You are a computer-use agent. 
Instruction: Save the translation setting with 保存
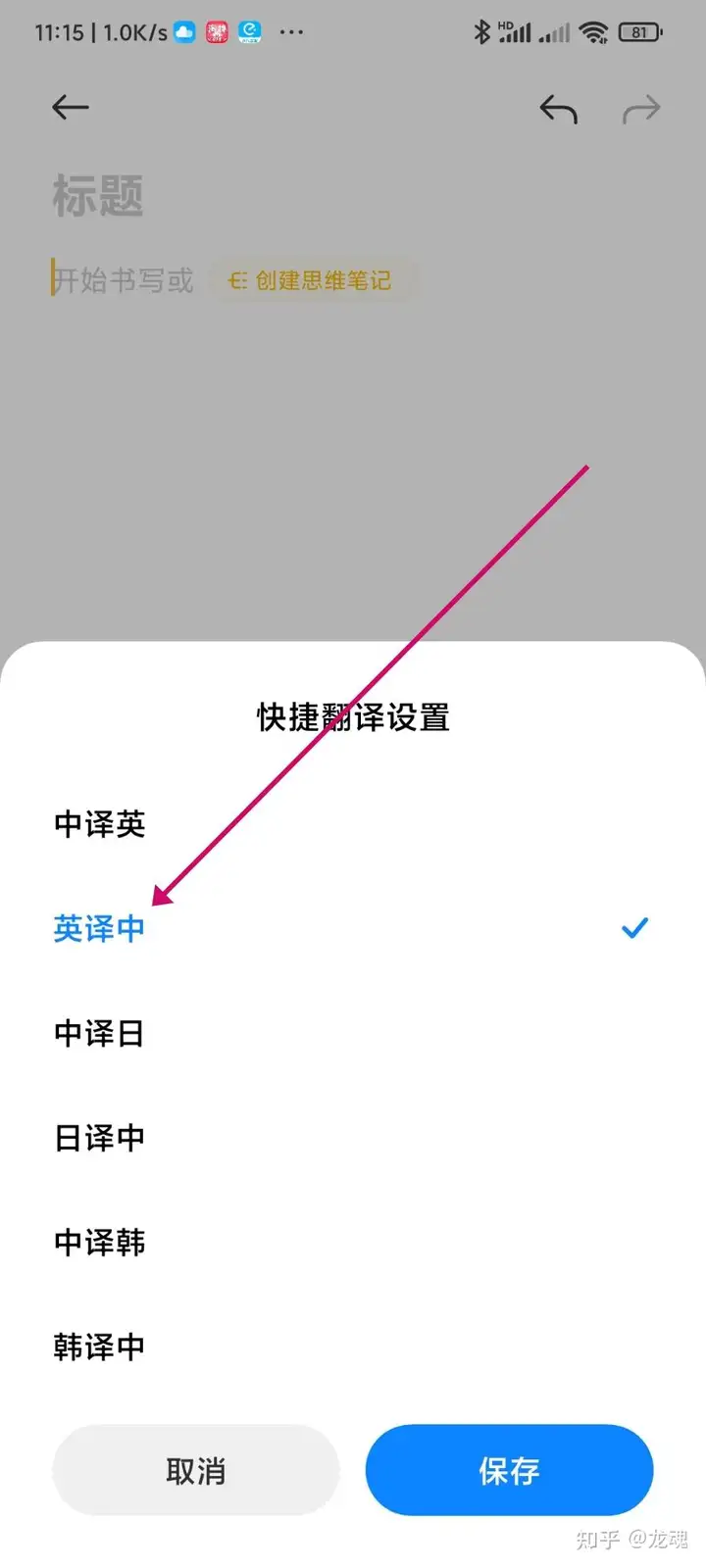click(x=509, y=1470)
